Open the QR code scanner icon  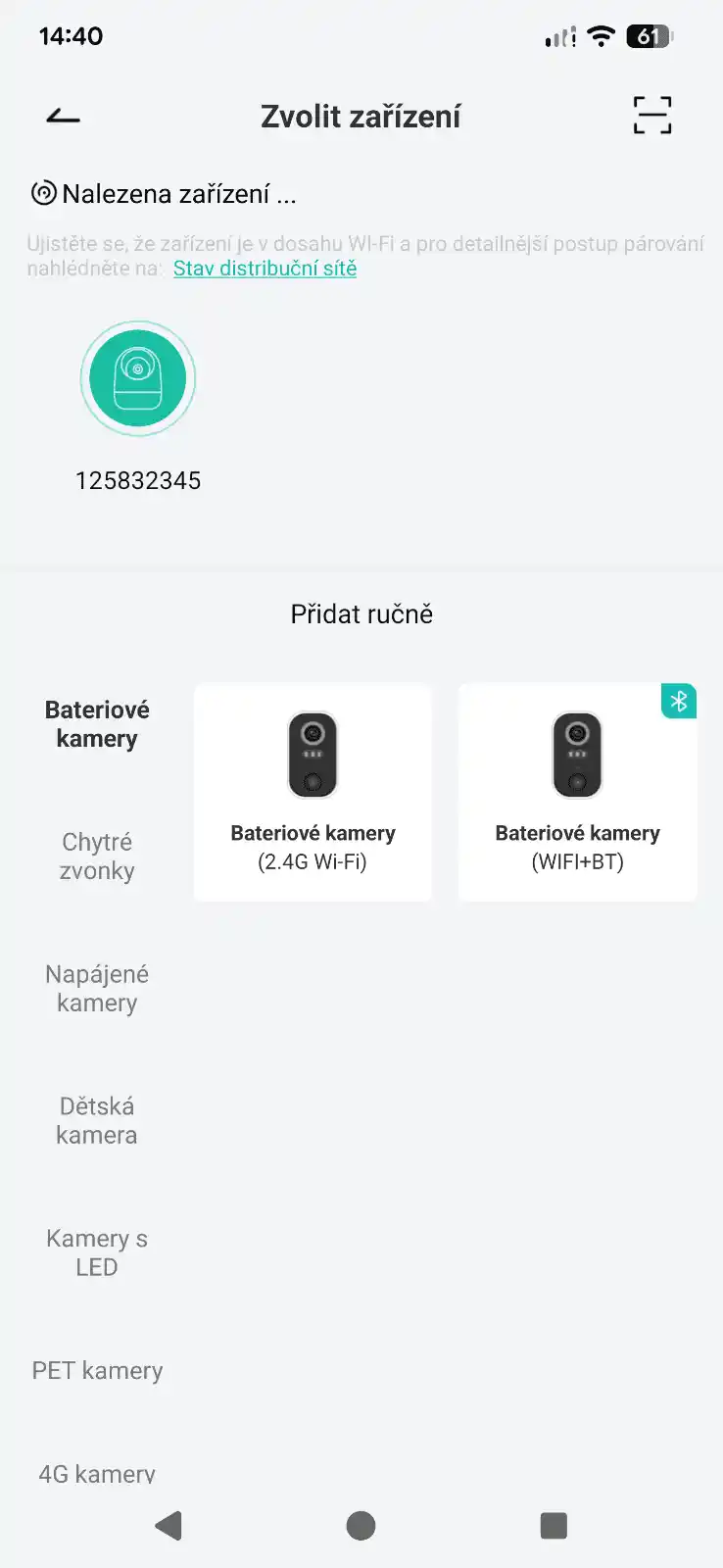651,116
